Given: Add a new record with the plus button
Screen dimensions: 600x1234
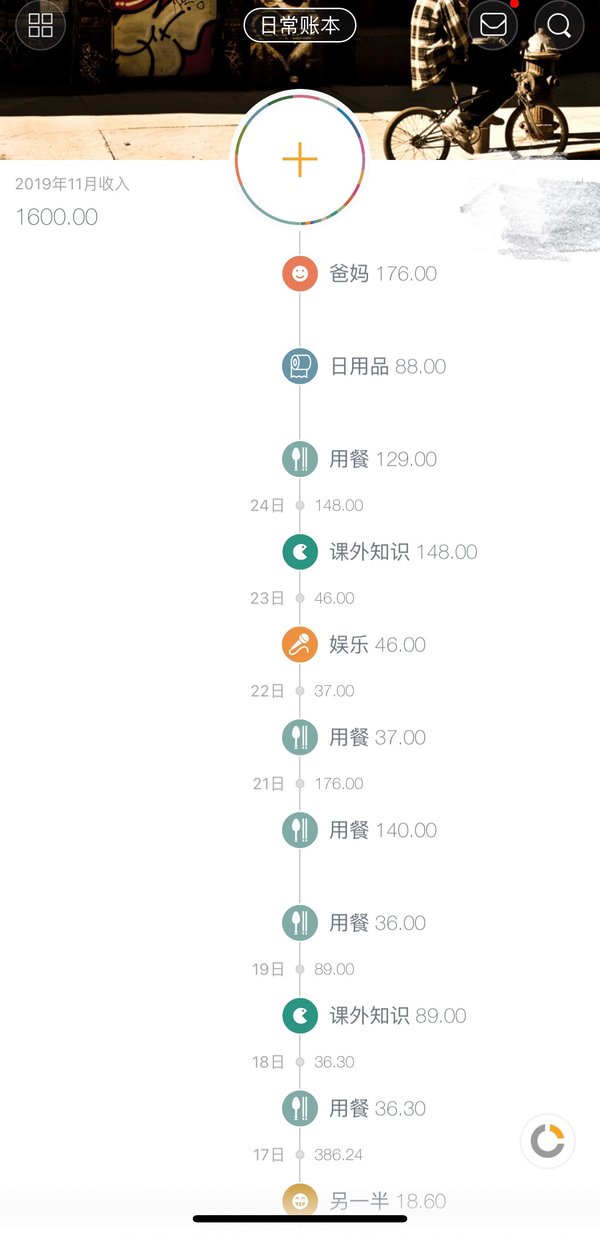Looking at the screenshot, I should pyautogui.click(x=300, y=159).
